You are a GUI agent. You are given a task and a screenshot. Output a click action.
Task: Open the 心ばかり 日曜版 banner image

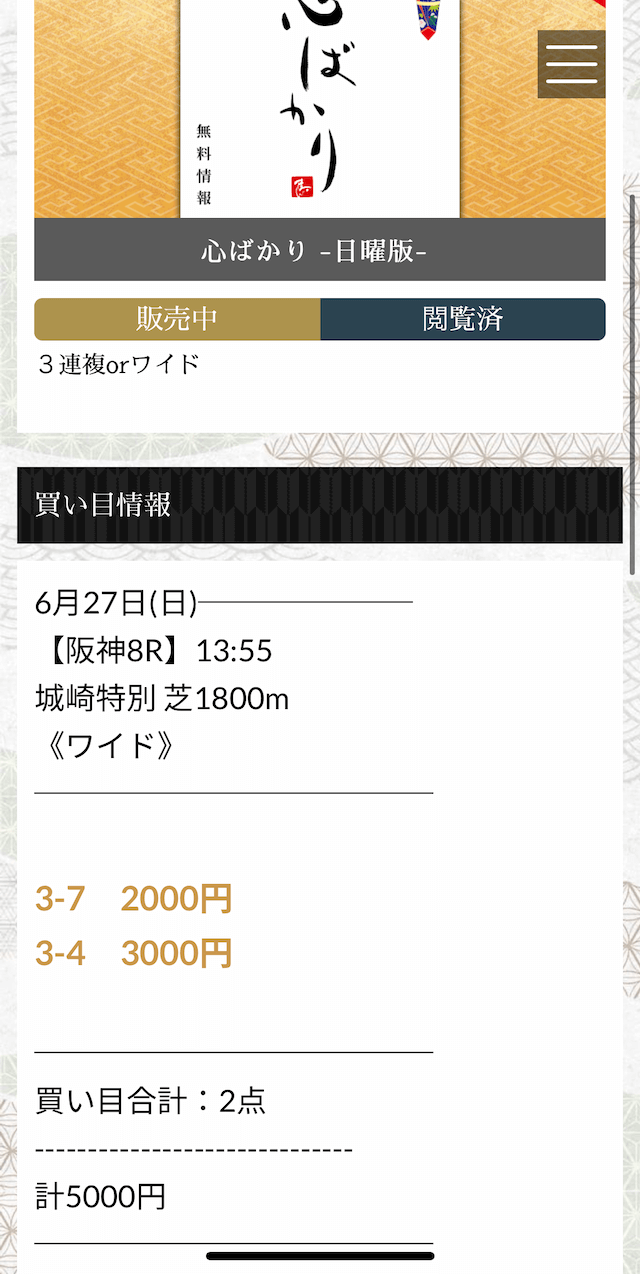point(320,109)
